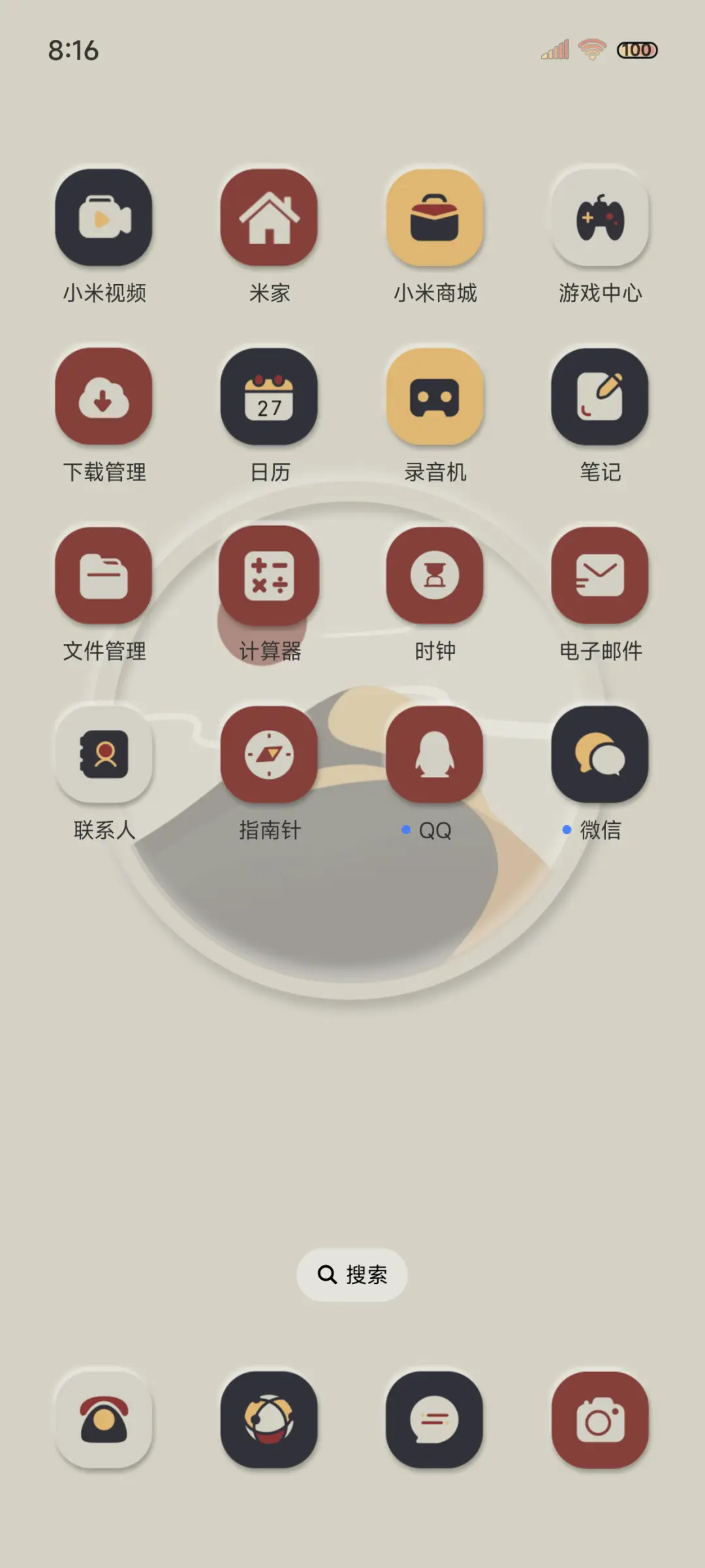This screenshot has width=705, height=1568.
Task: Open the 时钟 clock app
Action: point(435,578)
